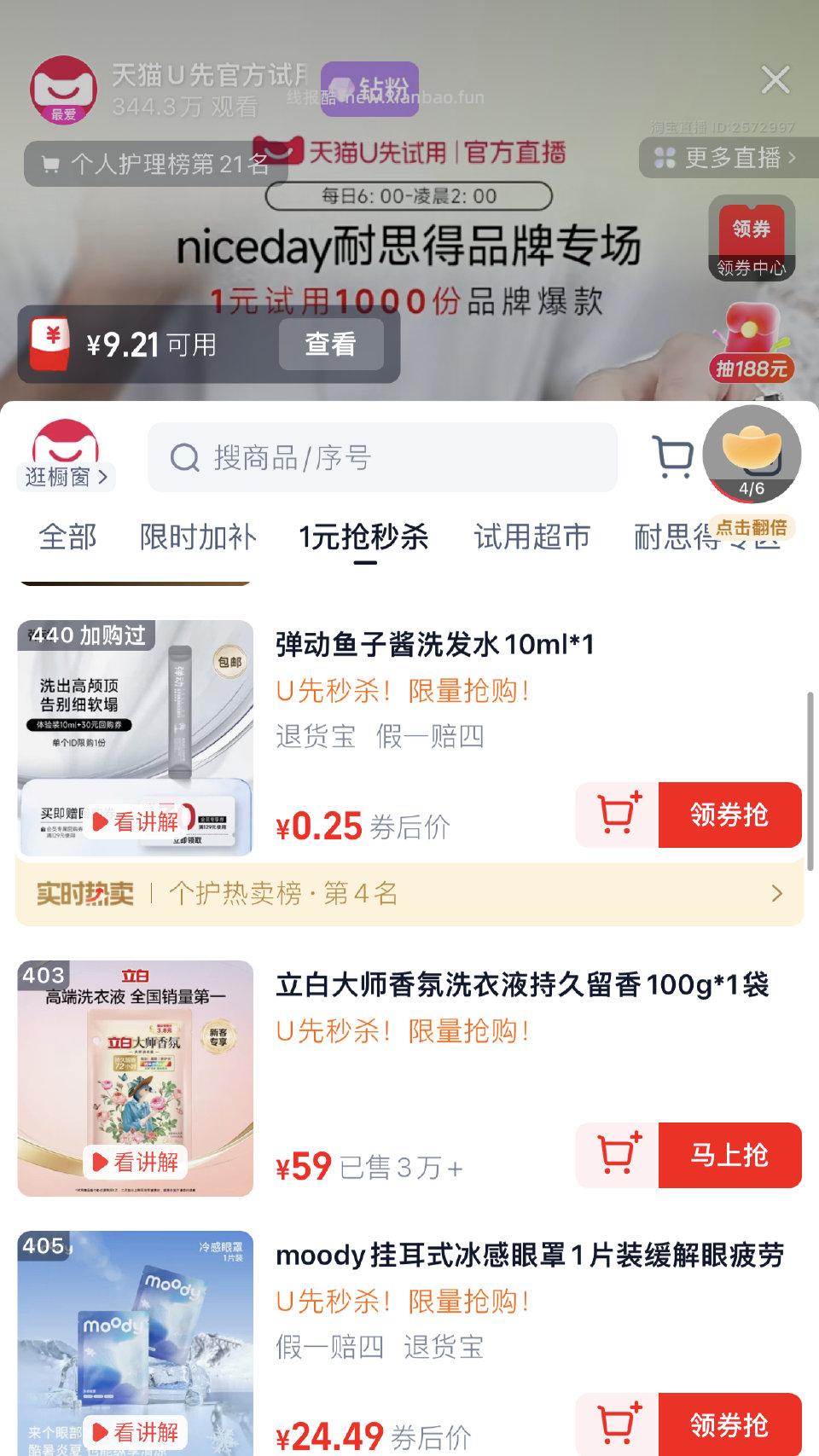Play 看讲解 on the 弹动鱼子酱洗发水 product
The image size is (819, 1456).
(x=136, y=821)
